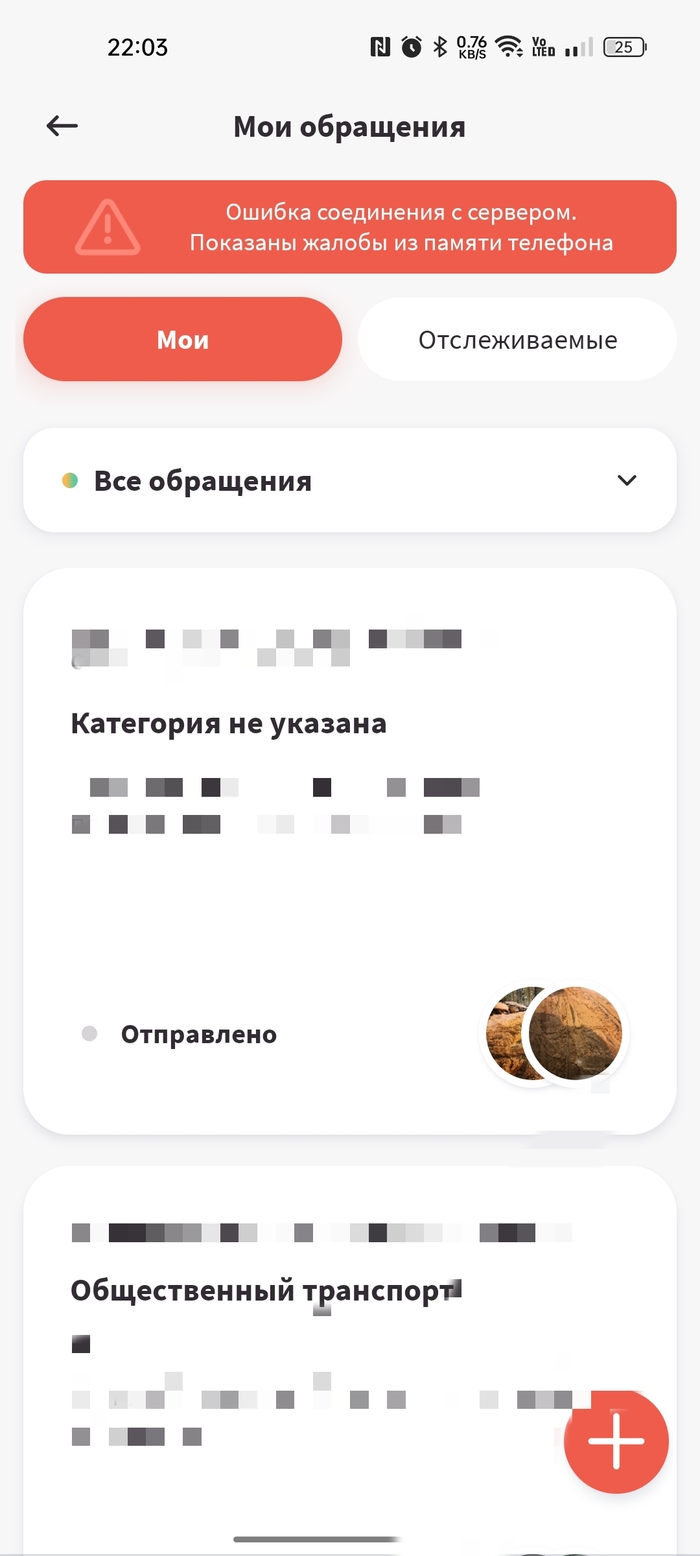Viewport: 700px width, 1556px height.
Task: Select the Мои tab
Action: (182, 340)
